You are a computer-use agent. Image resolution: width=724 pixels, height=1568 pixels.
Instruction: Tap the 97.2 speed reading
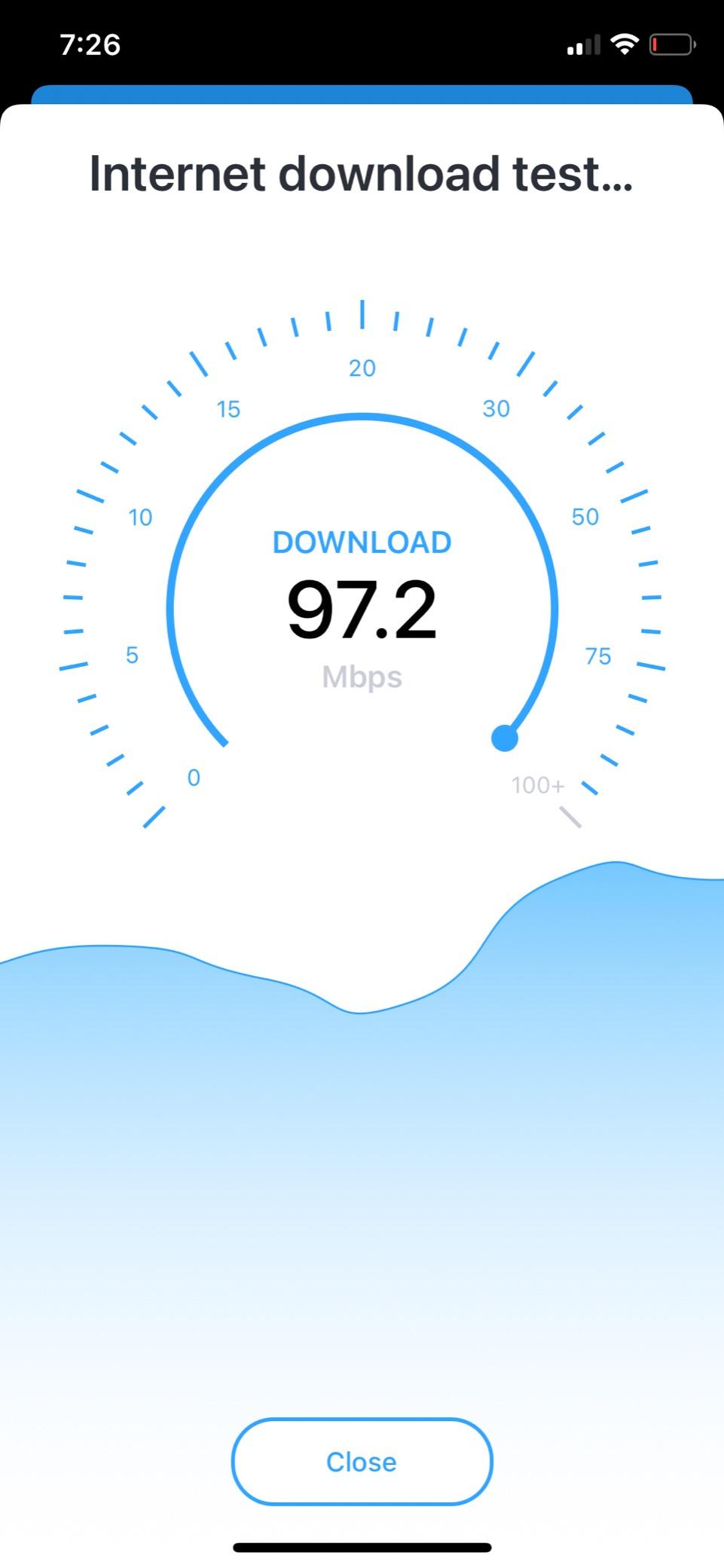pyautogui.click(x=362, y=610)
